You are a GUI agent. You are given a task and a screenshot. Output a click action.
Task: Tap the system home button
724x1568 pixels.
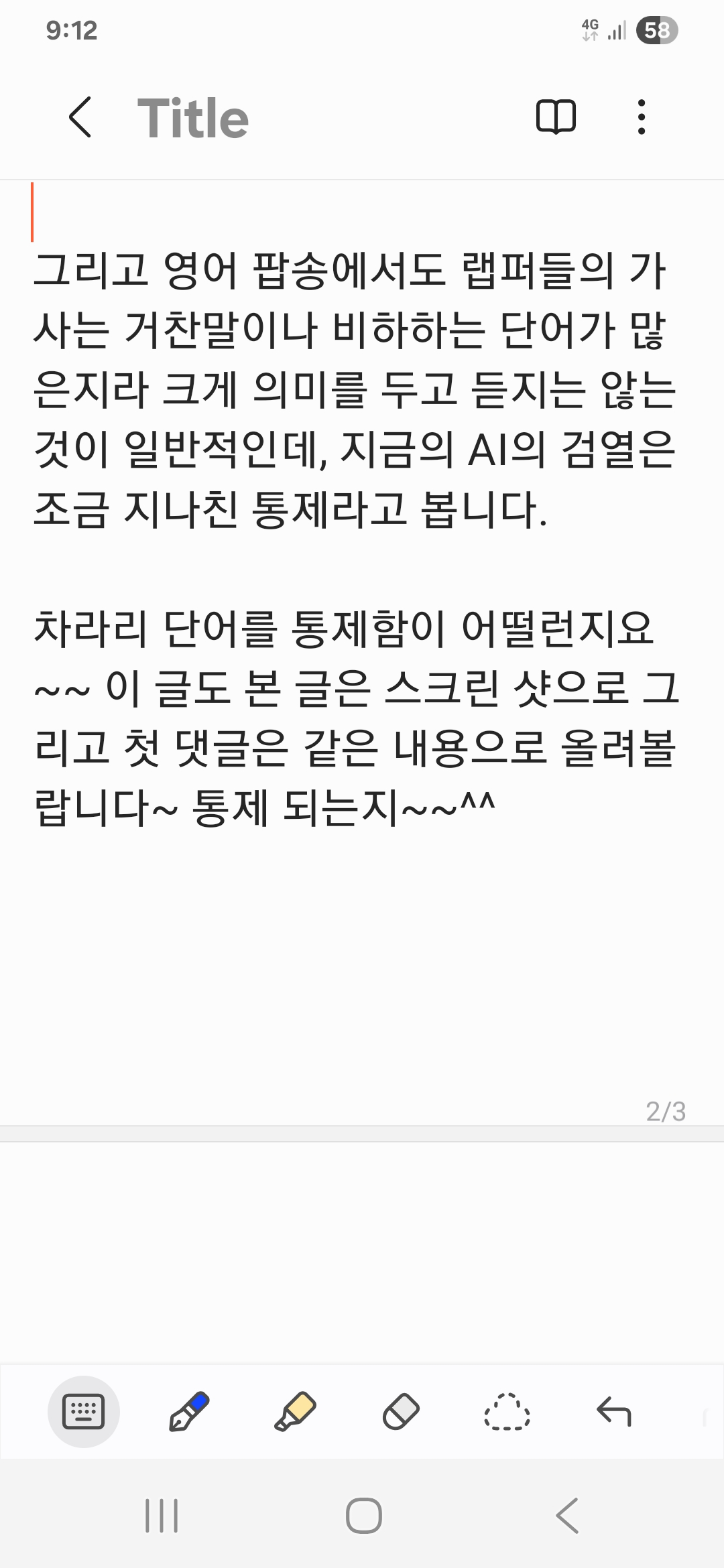click(x=363, y=1516)
